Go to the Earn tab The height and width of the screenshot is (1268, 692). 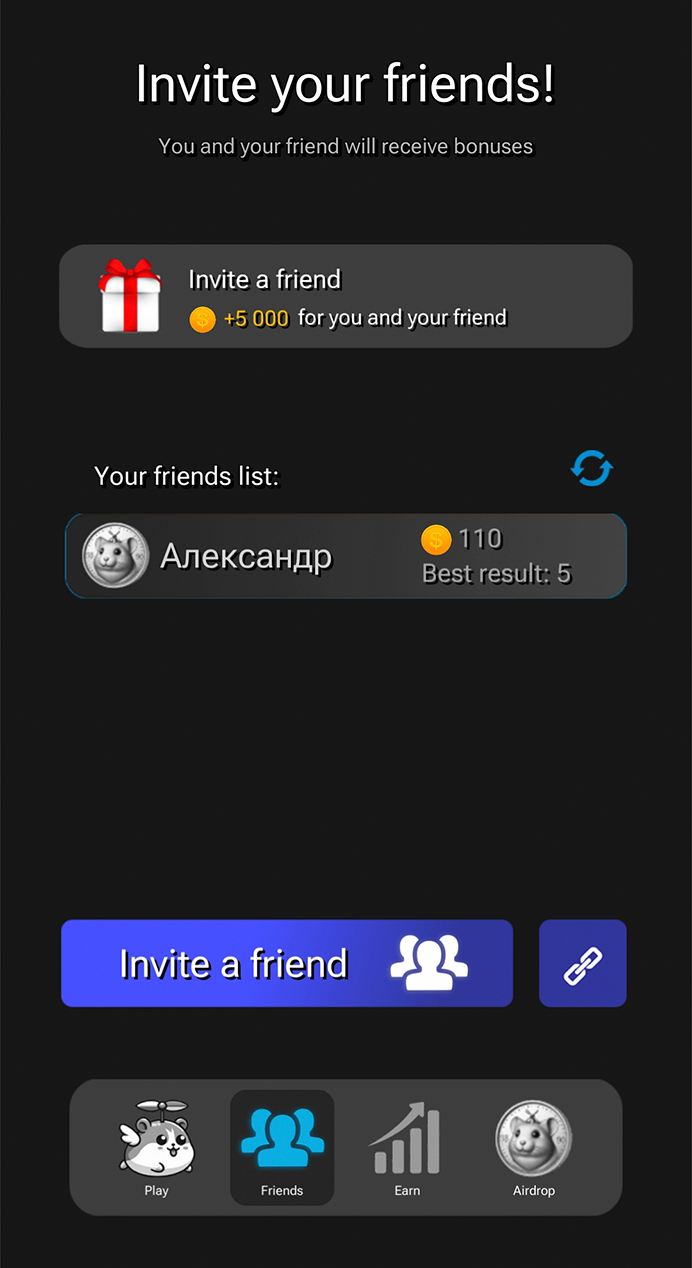coord(407,1148)
